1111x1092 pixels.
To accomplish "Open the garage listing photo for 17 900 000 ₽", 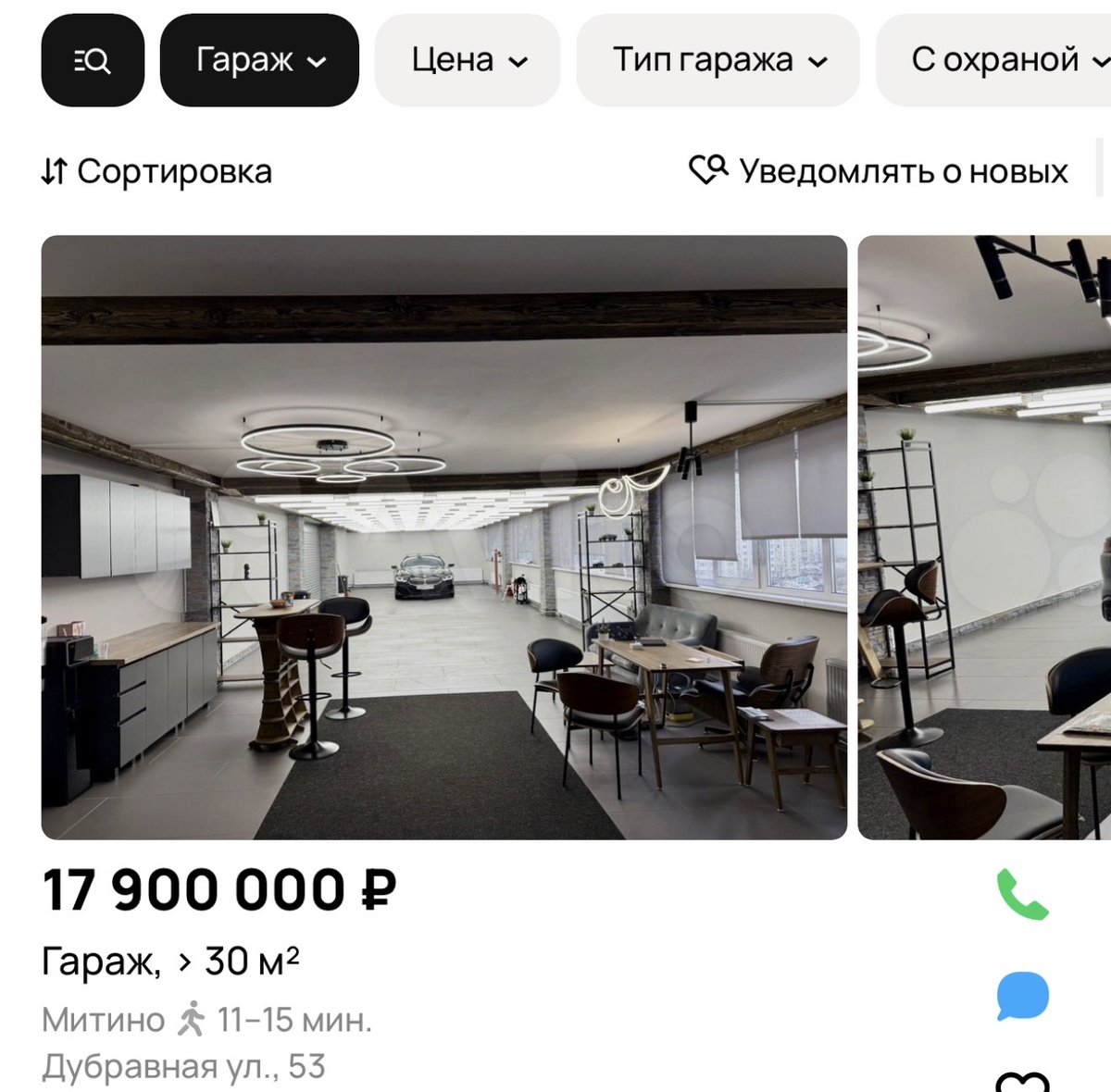I will (444, 538).
